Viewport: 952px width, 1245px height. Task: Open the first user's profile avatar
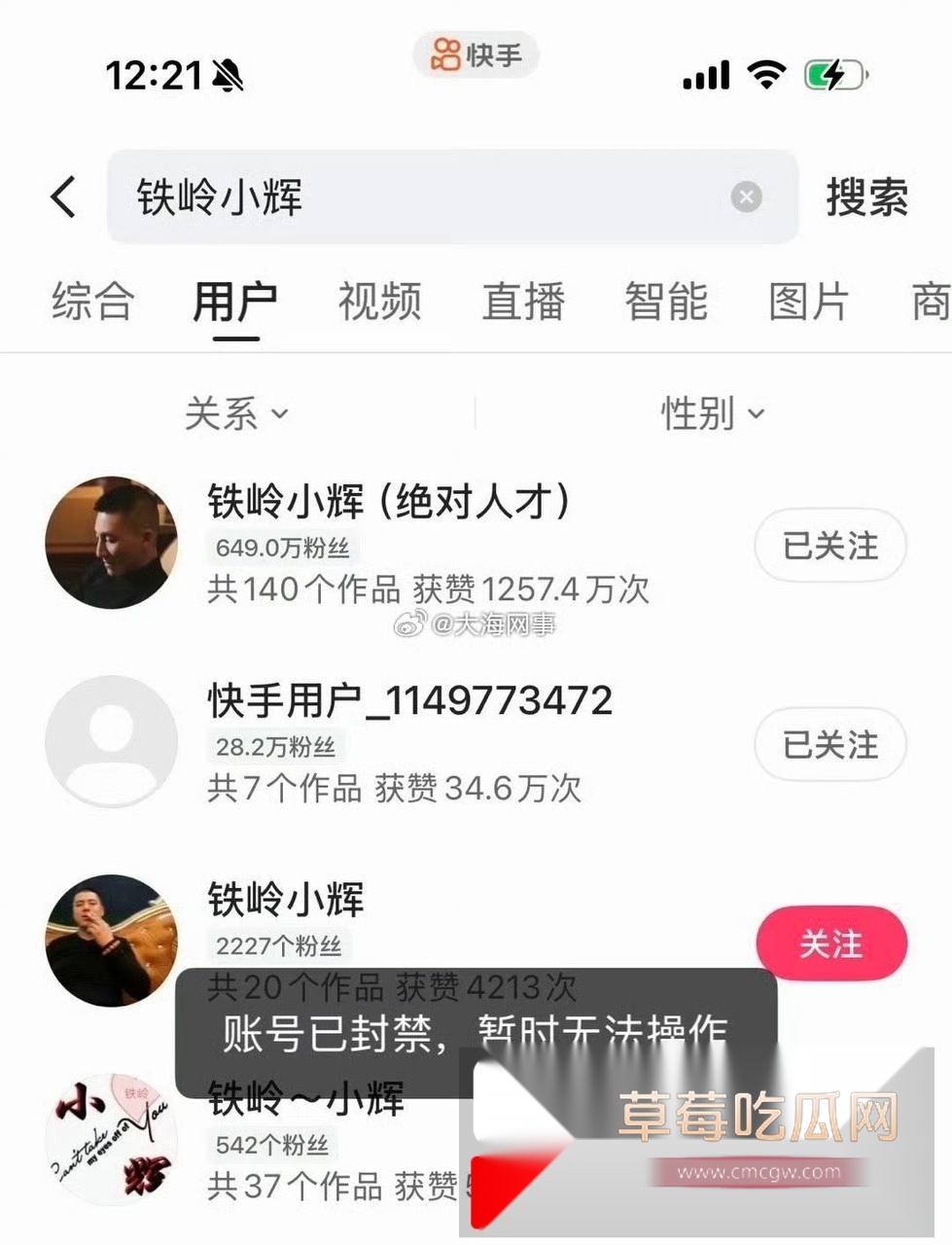[x=111, y=542]
